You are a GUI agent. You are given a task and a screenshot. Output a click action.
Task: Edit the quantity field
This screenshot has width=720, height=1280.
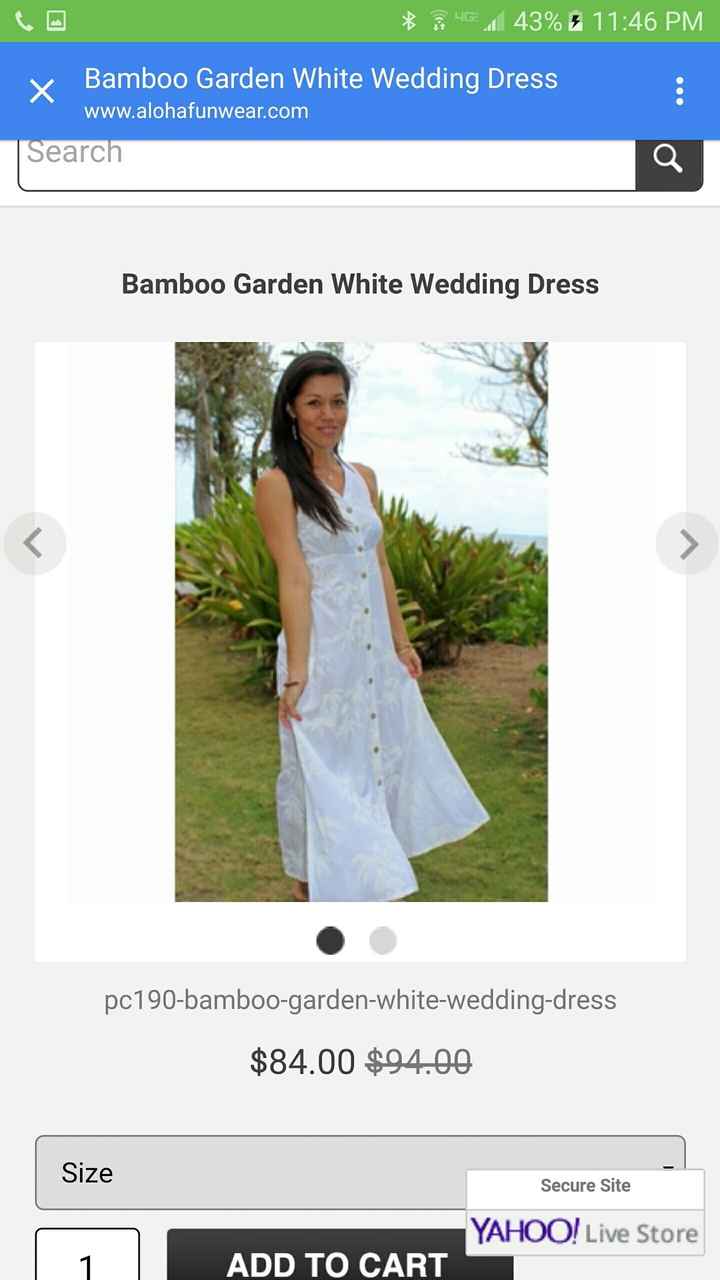tap(87, 1258)
